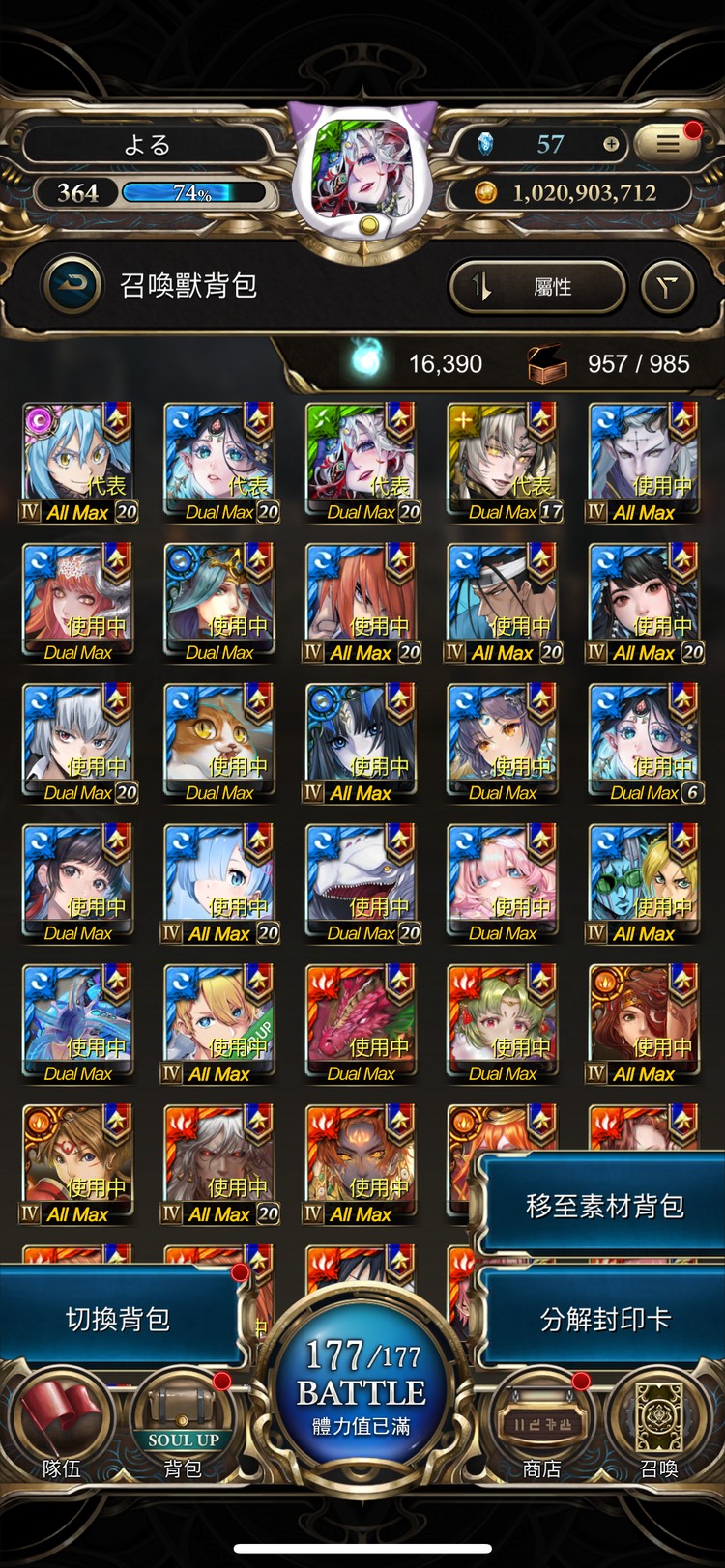Open the hamburger menu

coord(668,144)
